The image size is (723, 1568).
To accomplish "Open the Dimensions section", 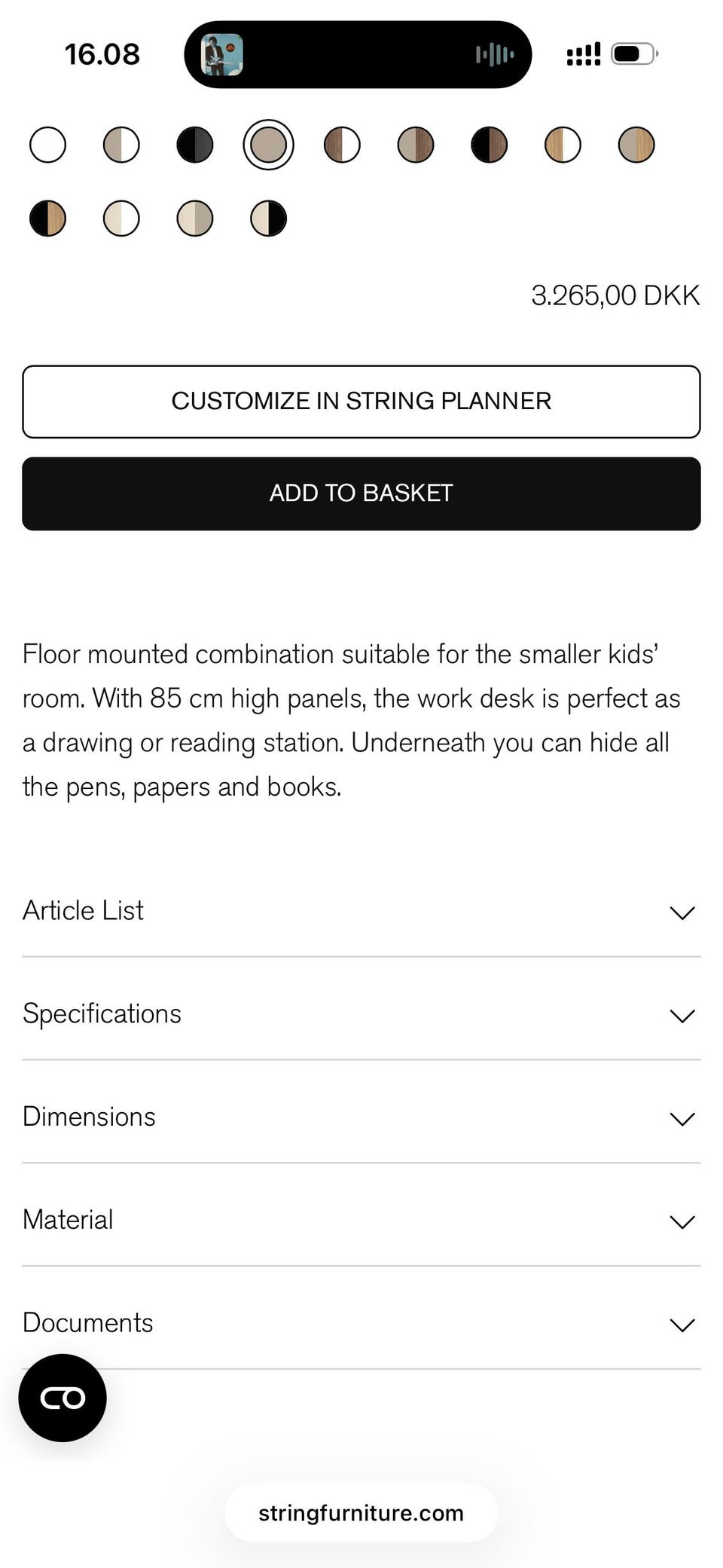I will point(361,1117).
